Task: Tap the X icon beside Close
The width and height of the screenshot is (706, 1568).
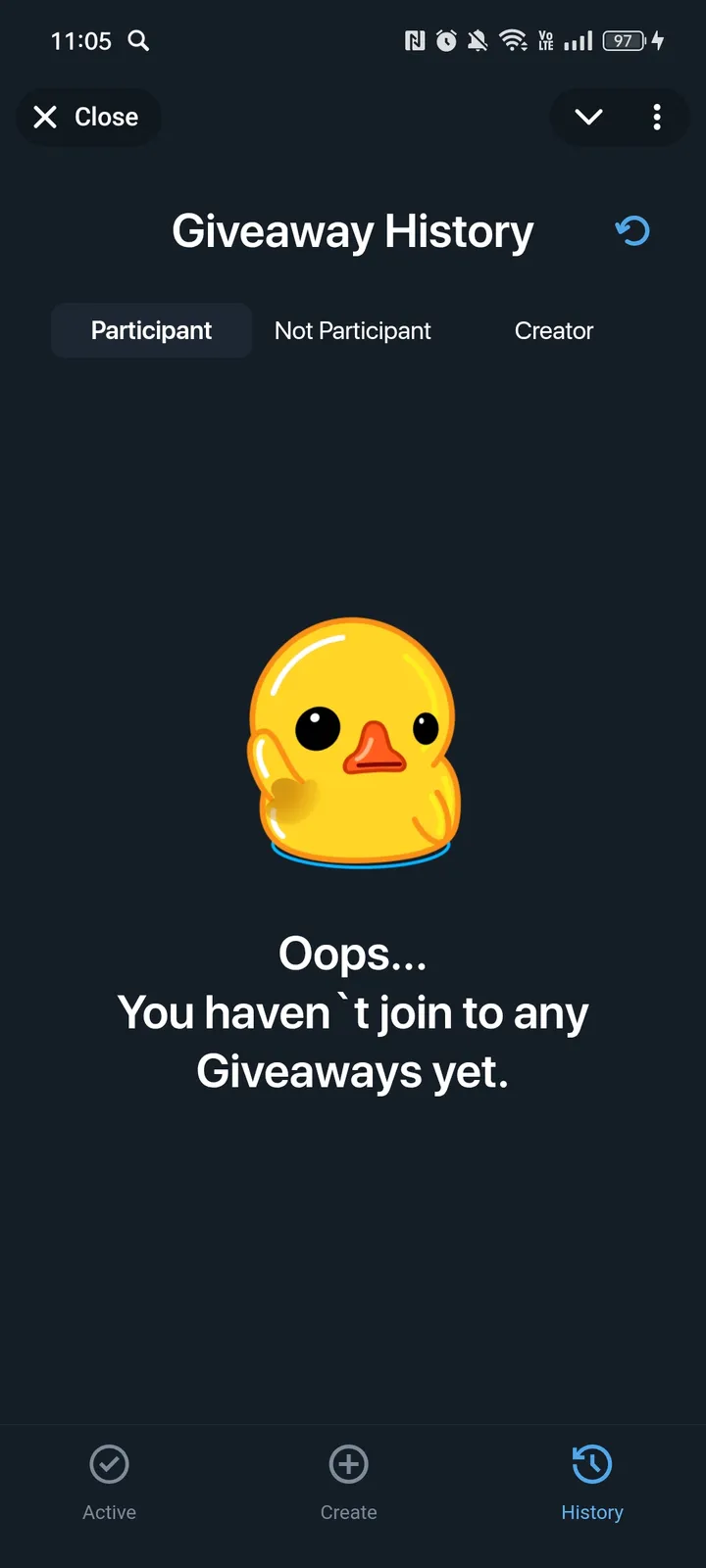Action: (45, 117)
